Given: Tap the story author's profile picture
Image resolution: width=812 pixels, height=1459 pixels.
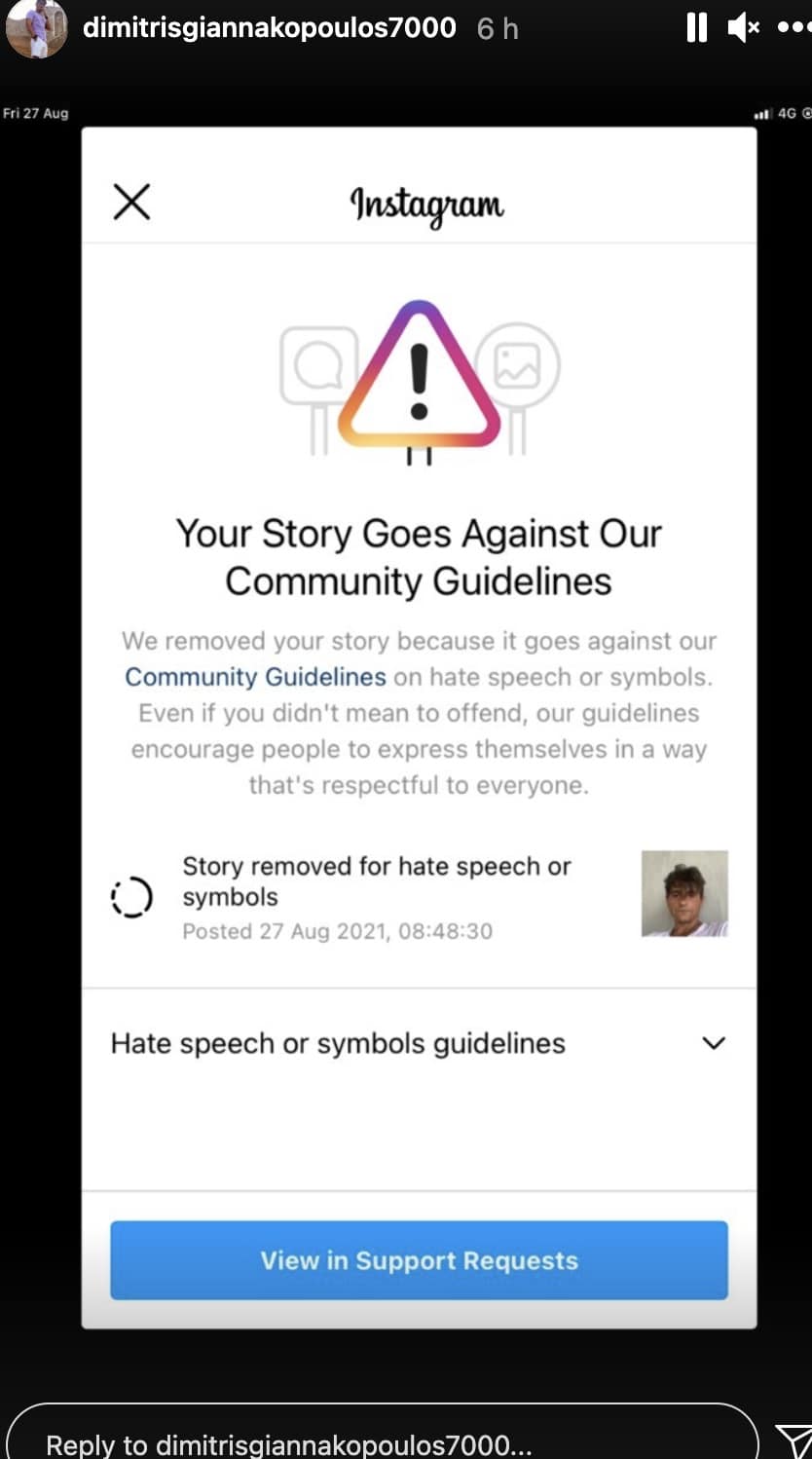Looking at the screenshot, I should click(x=36, y=27).
